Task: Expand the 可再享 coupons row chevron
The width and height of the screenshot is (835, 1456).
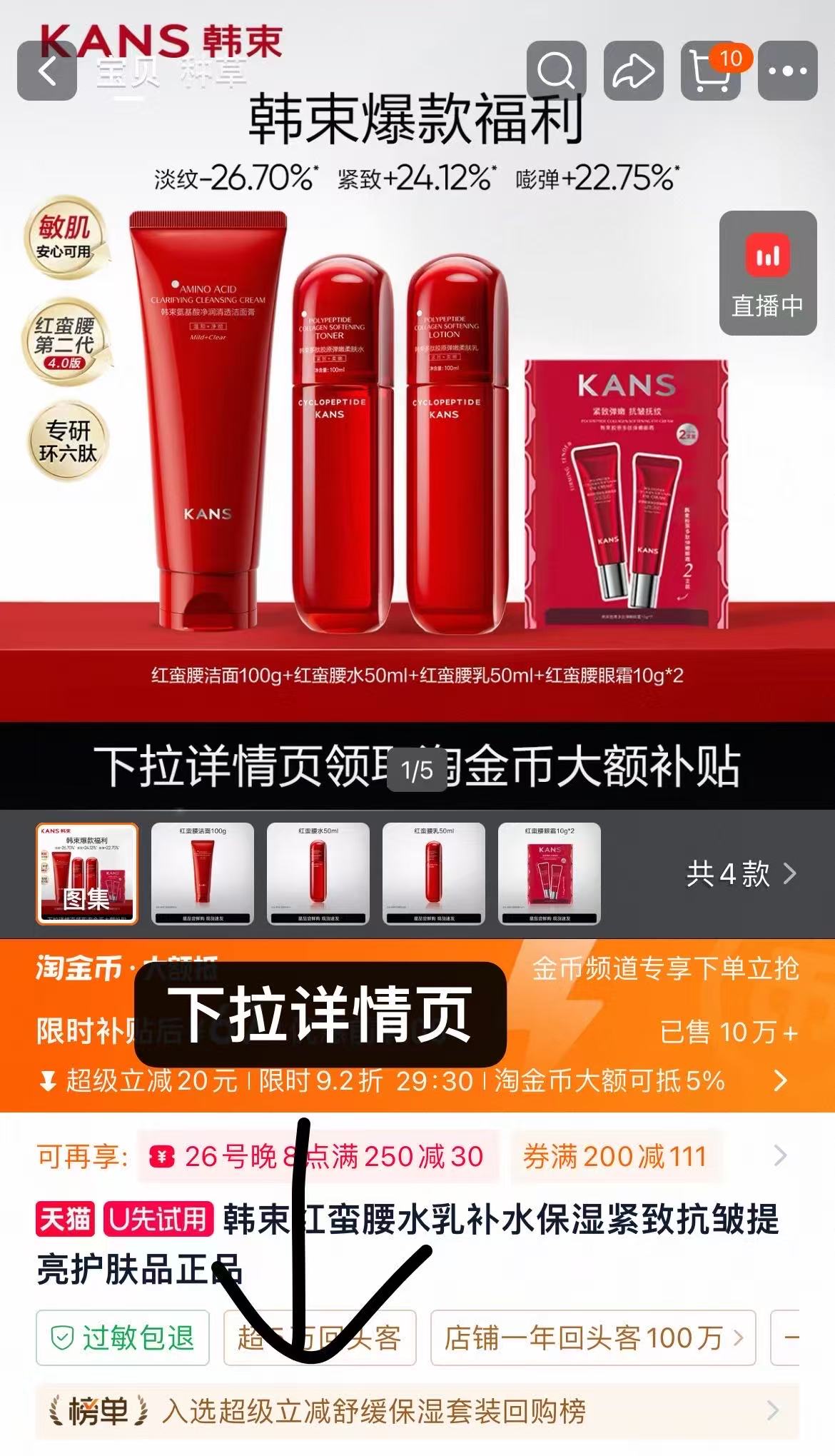Action: click(781, 1156)
